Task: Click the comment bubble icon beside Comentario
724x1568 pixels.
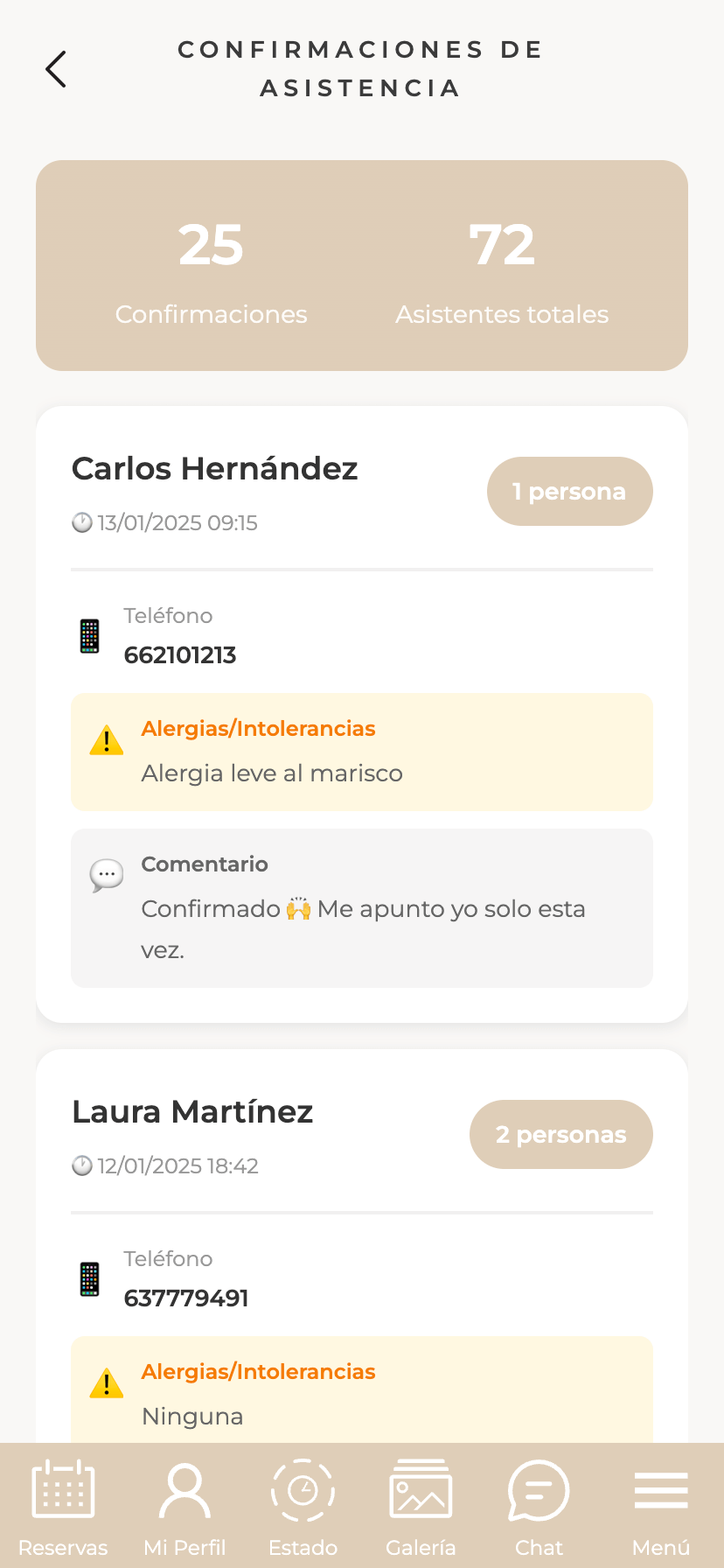Action: 105,874
